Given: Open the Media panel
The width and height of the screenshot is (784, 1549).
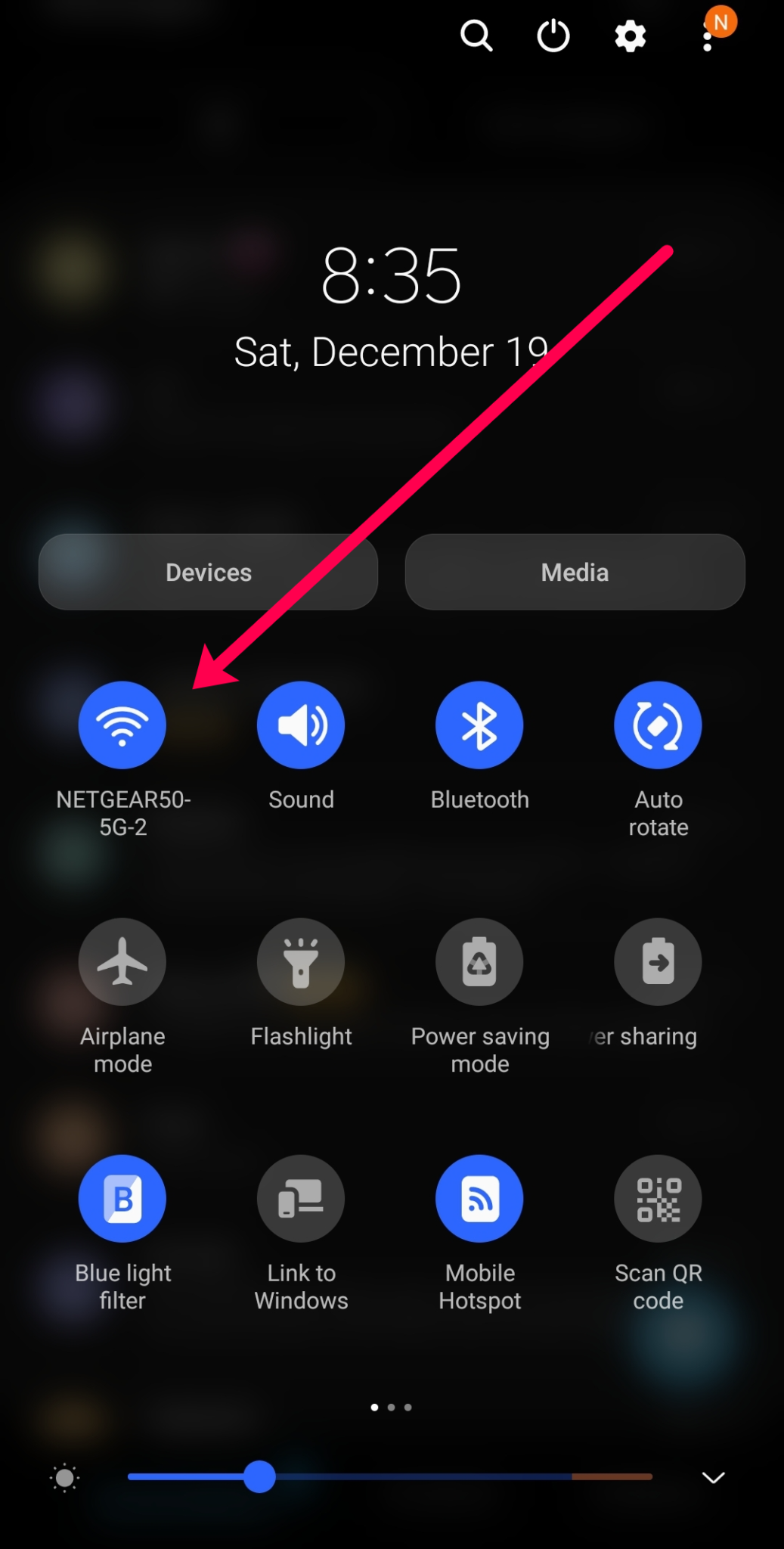Looking at the screenshot, I should [x=575, y=572].
